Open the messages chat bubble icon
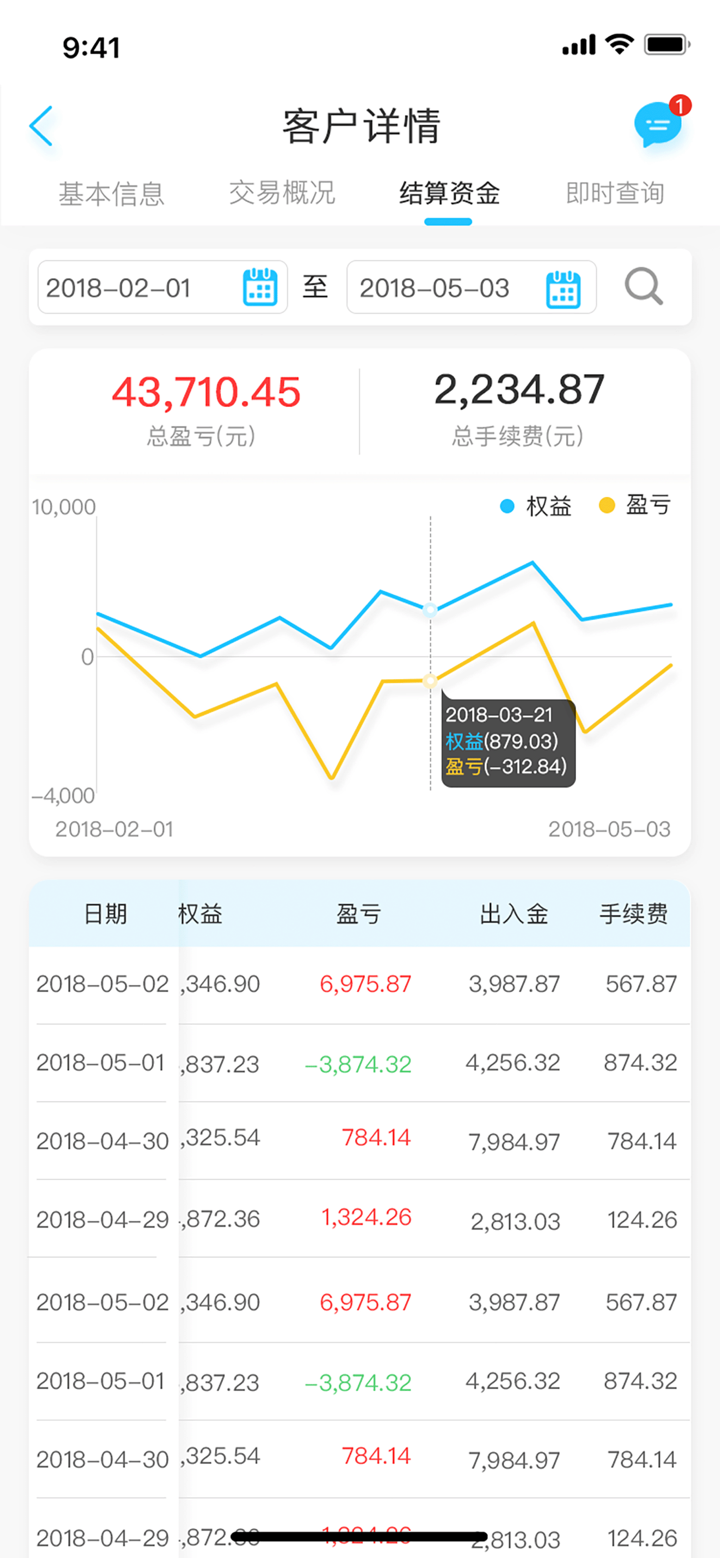Screen dimensions: 720x1558 click(658, 125)
